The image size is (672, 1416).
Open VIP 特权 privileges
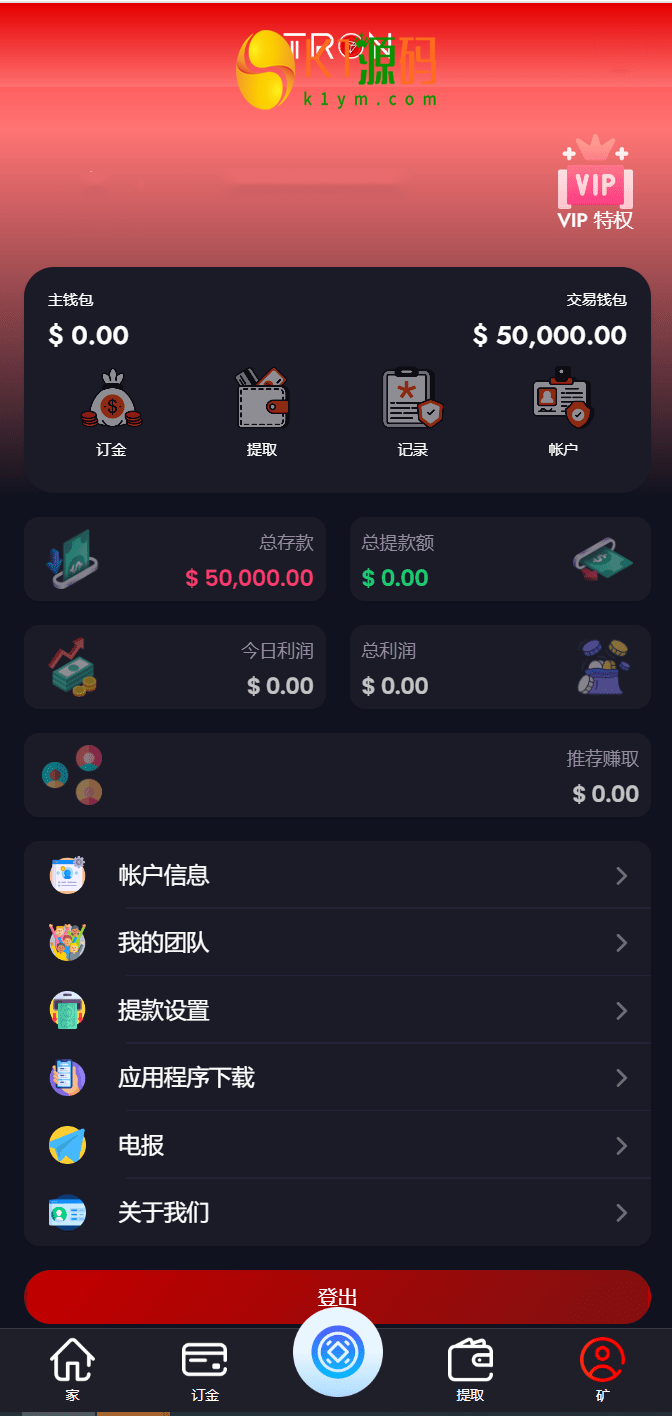pyautogui.click(x=595, y=185)
